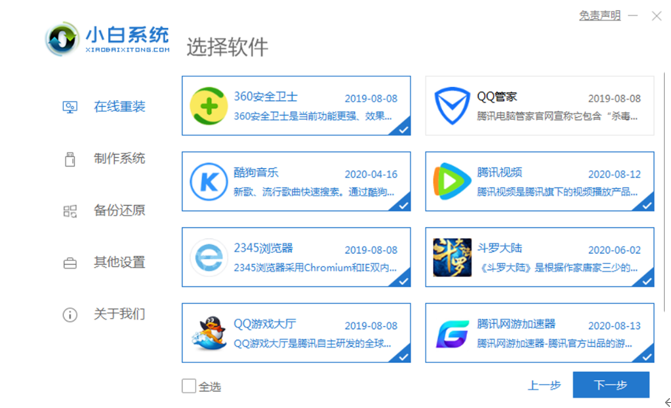Deselect QQ管家 software card
Image resolution: width=671 pixels, height=408 pixels.
coord(540,106)
